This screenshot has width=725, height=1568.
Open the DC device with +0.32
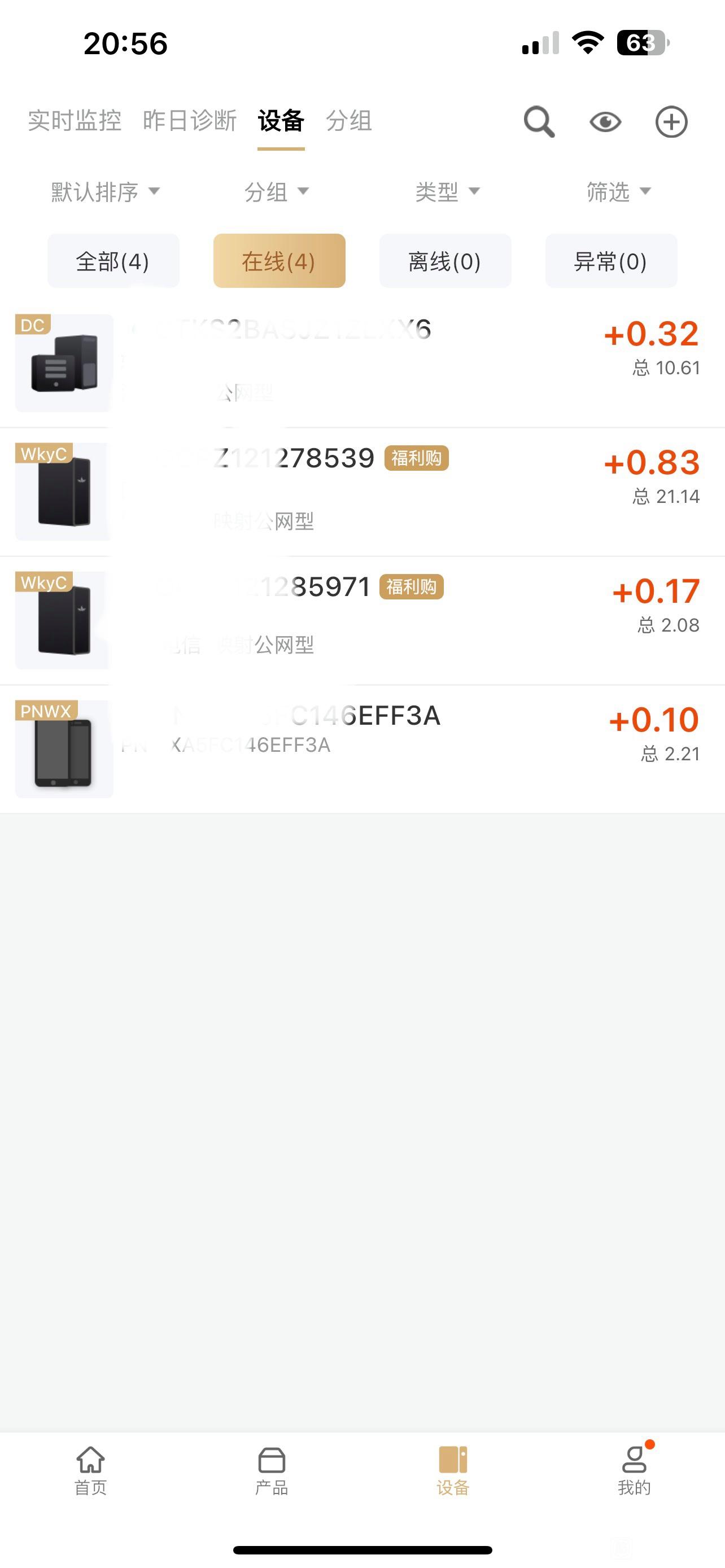[x=362, y=363]
